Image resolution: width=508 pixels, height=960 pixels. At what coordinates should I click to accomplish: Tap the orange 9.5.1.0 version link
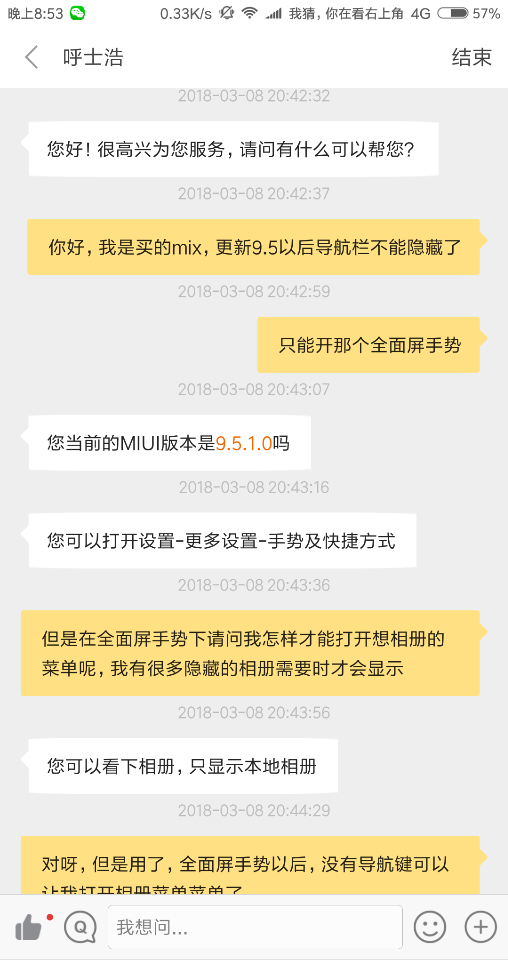[x=244, y=443]
